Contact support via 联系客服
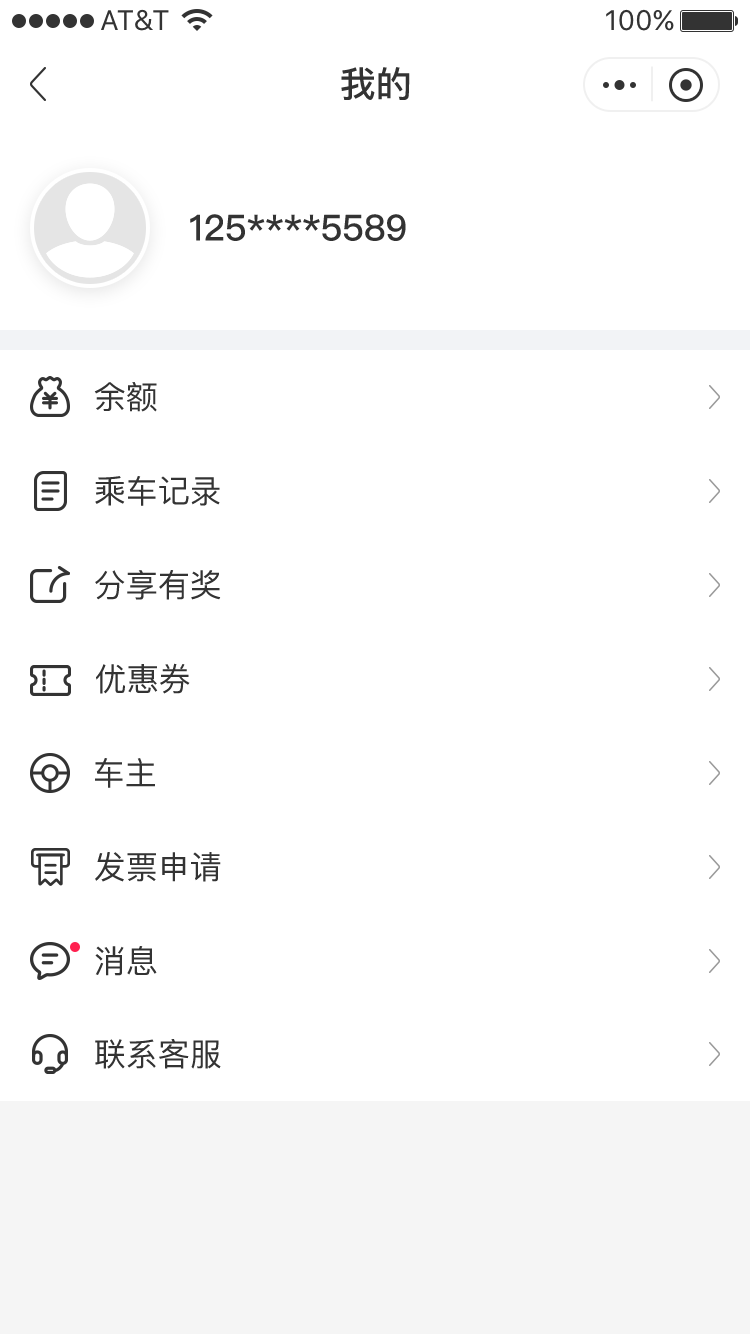 (x=375, y=1054)
